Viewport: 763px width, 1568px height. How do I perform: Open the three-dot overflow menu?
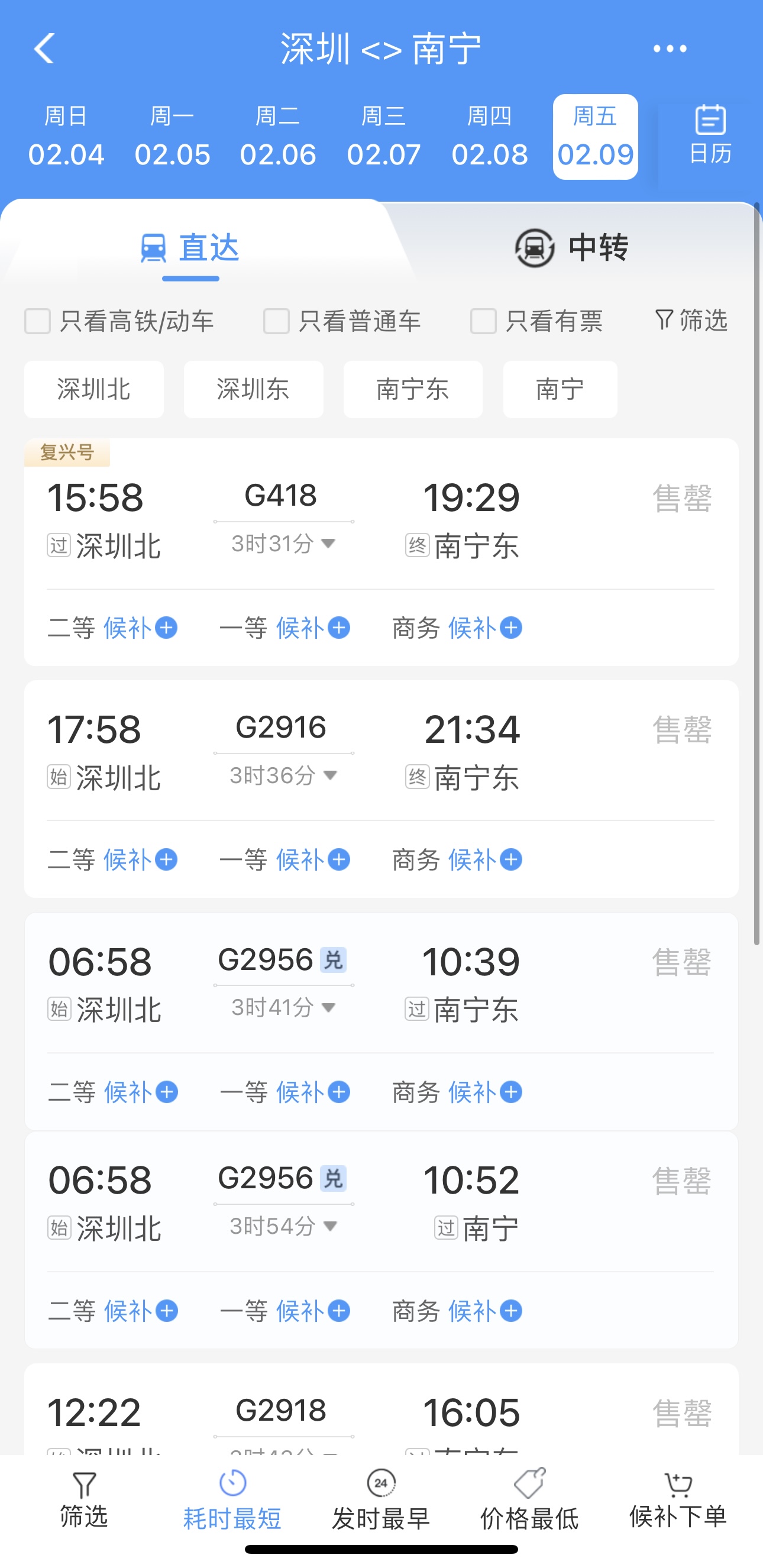pyautogui.click(x=670, y=49)
